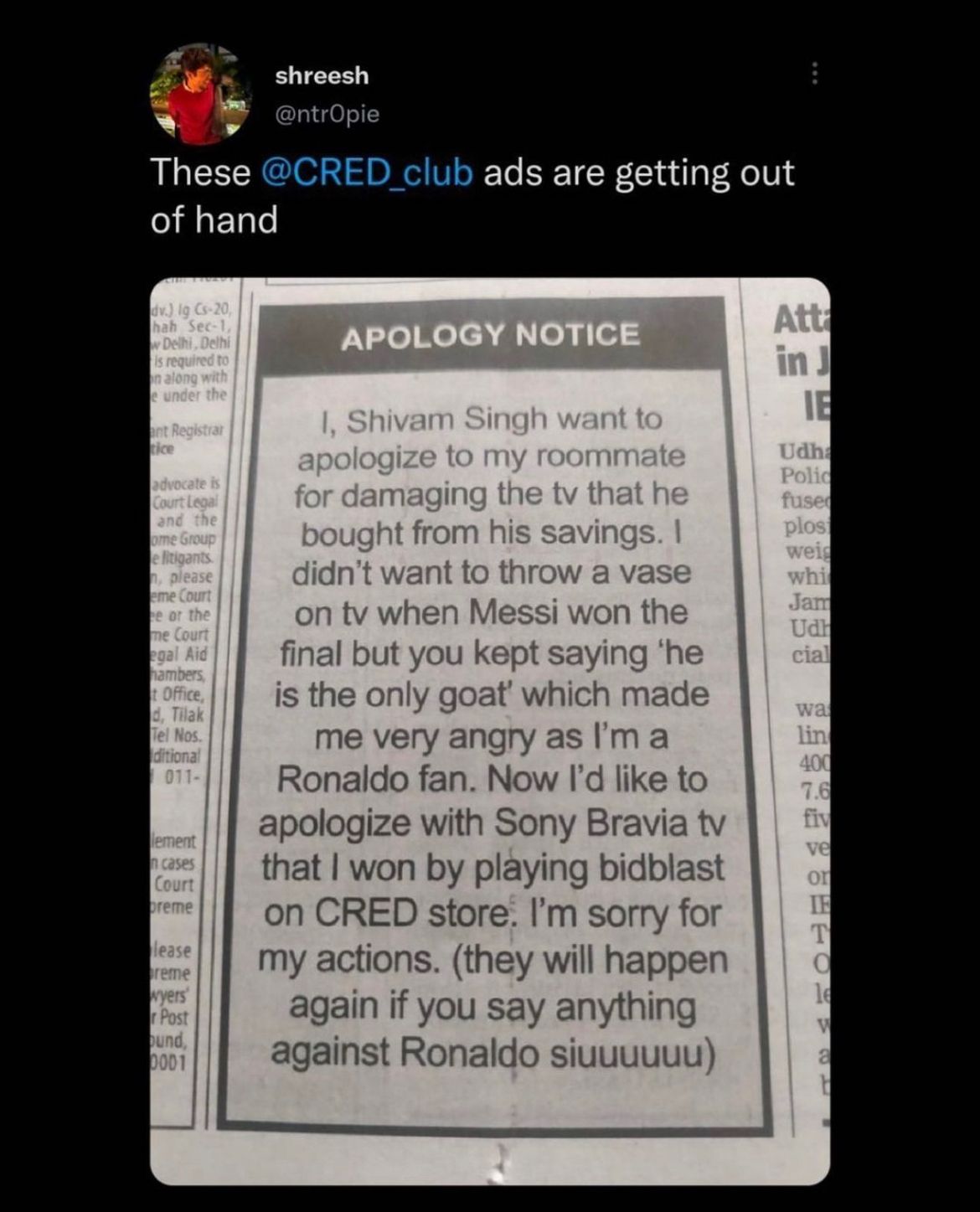View the attached apology notice photo
The image size is (980, 1212).
point(490,729)
